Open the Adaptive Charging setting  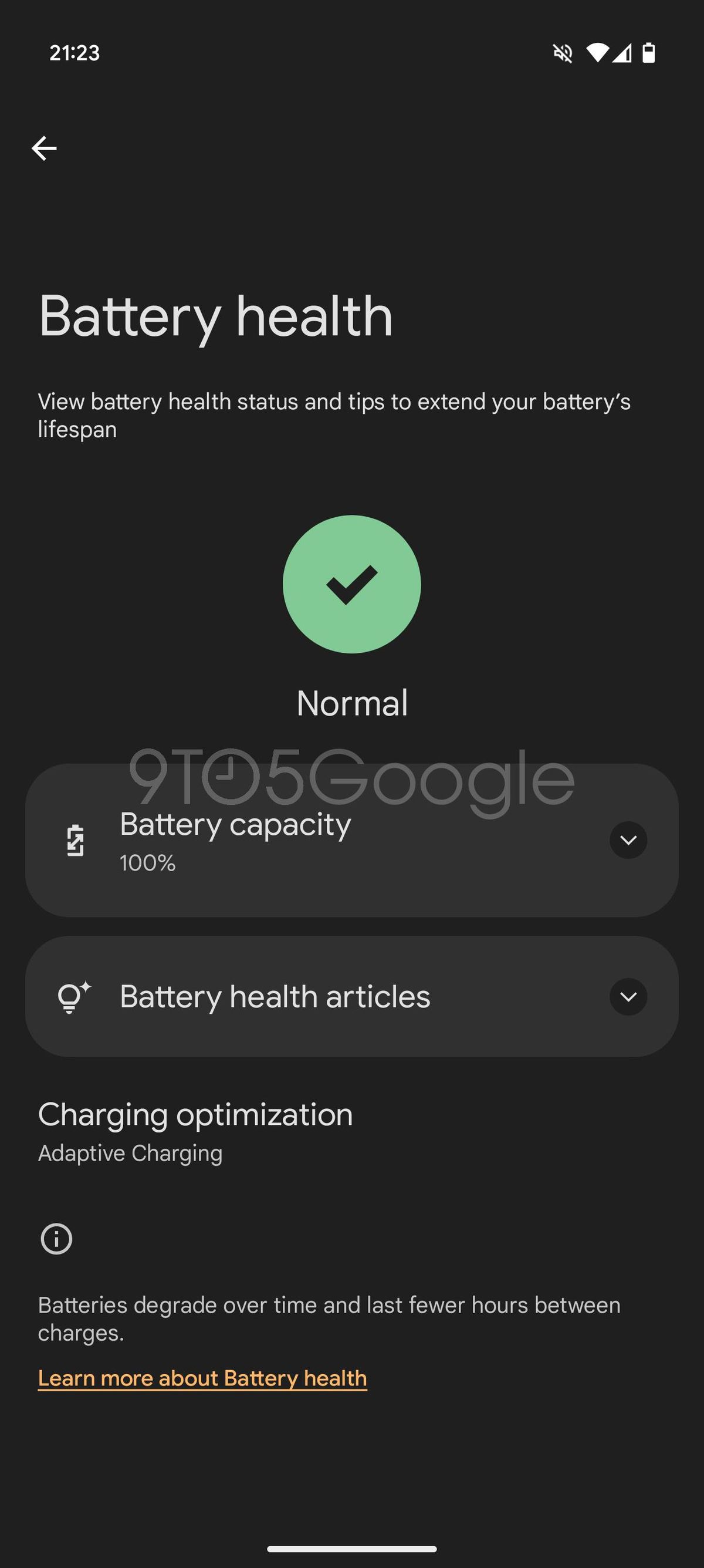(130, 1152)
